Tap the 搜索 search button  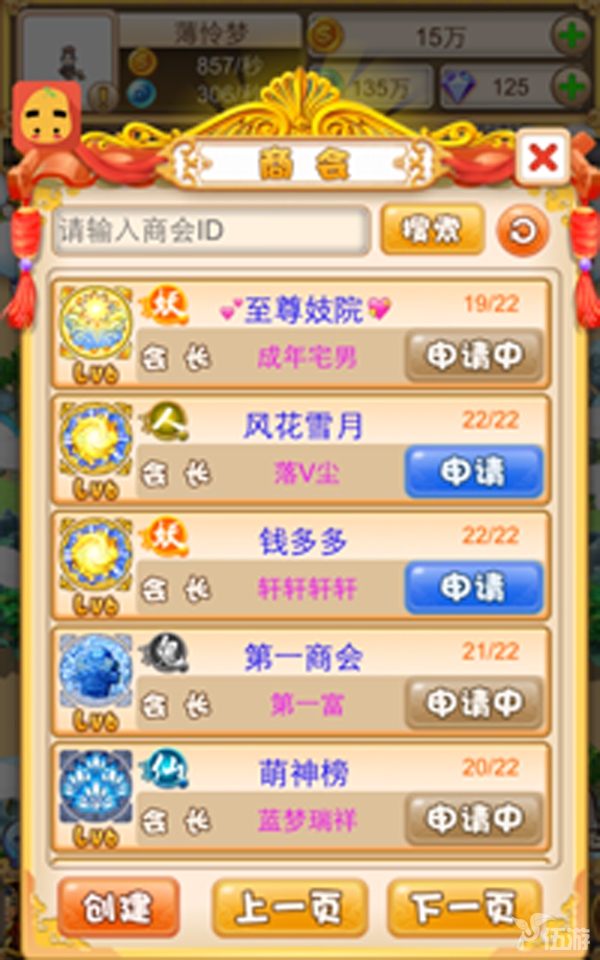pos(432,230)
